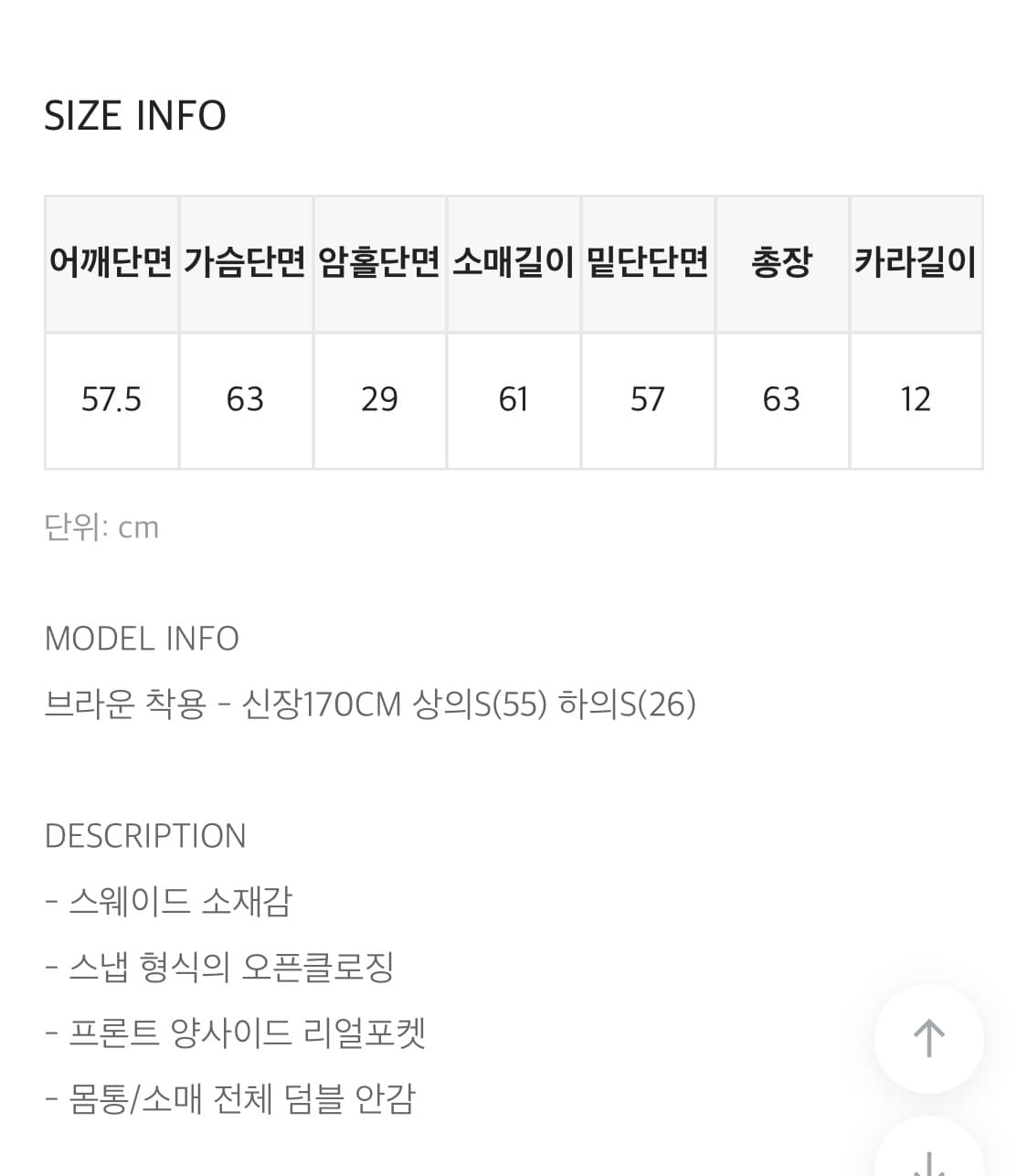Image resolution: width=1028 pixels, height=1176 pixels.
Task: Click the value 61 under 소매길이
Action: point(514,399)
